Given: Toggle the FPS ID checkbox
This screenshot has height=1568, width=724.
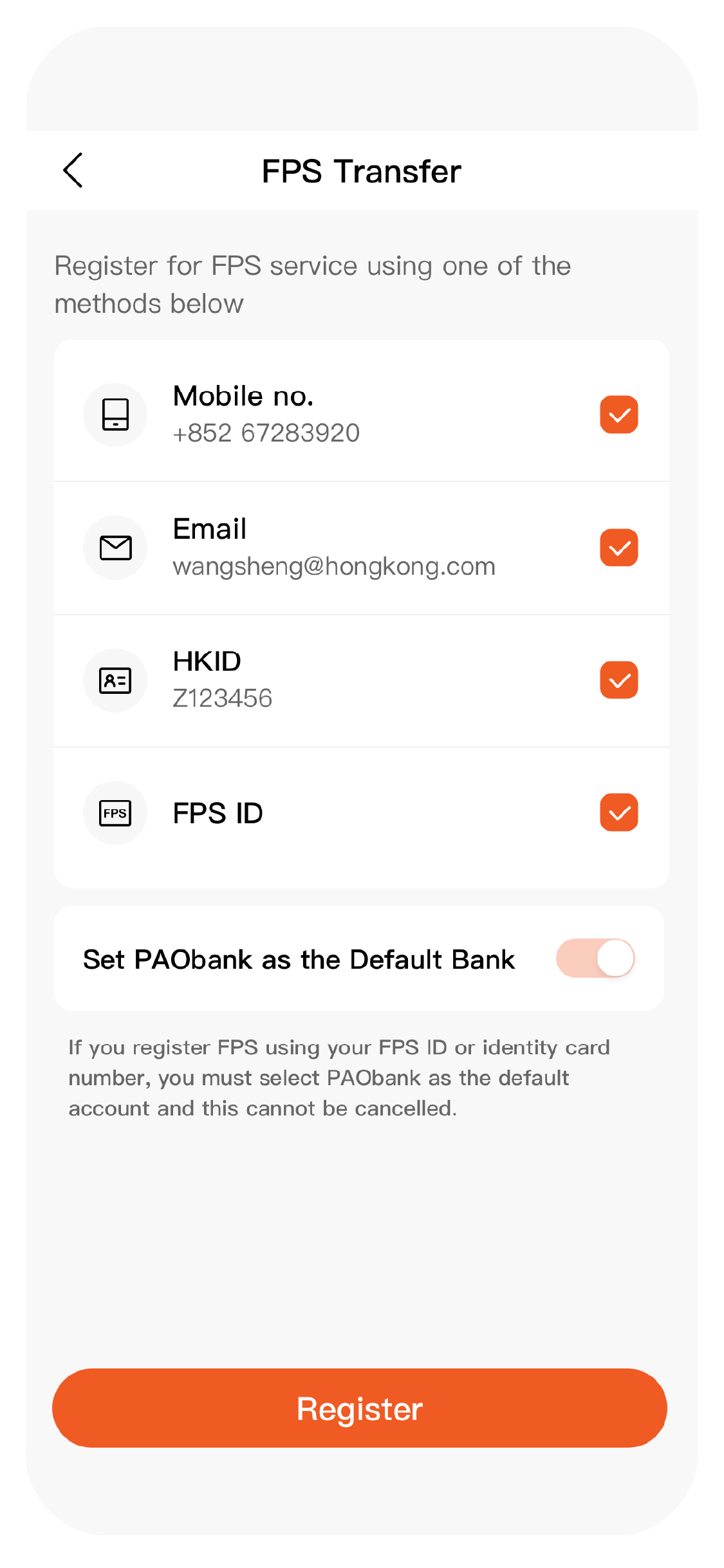Looking at the screenshot, I should [618, 813].
